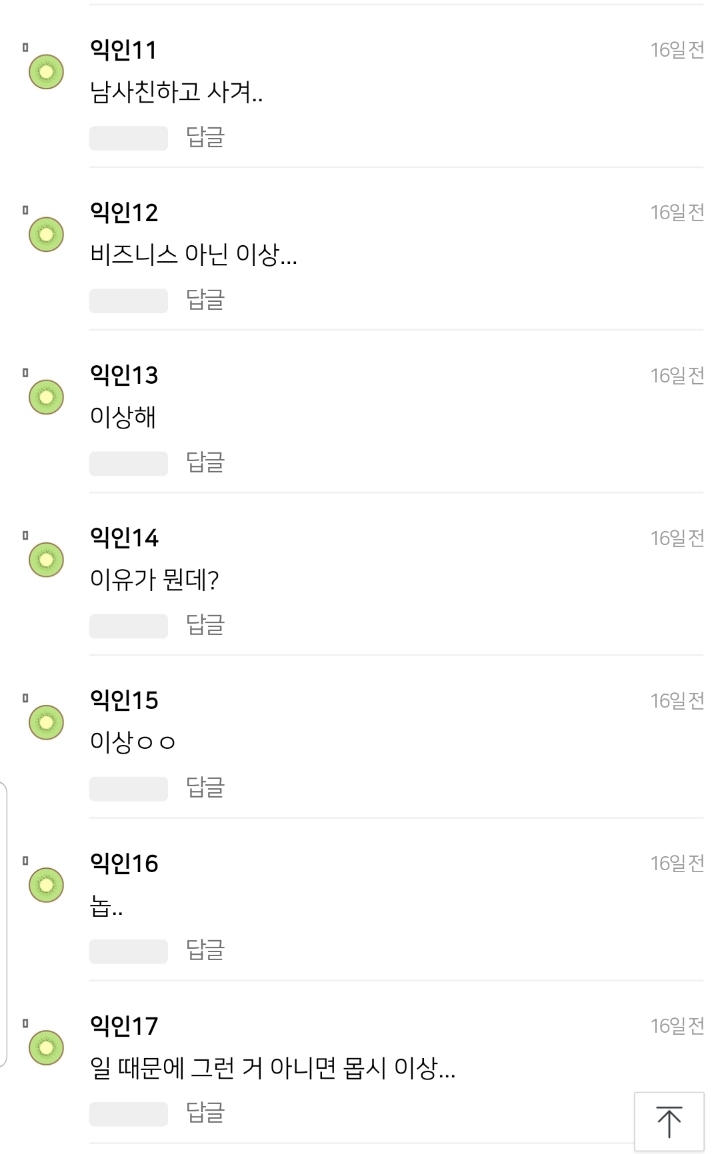Click 답글 to reply to 익인12

coord(204,300)
